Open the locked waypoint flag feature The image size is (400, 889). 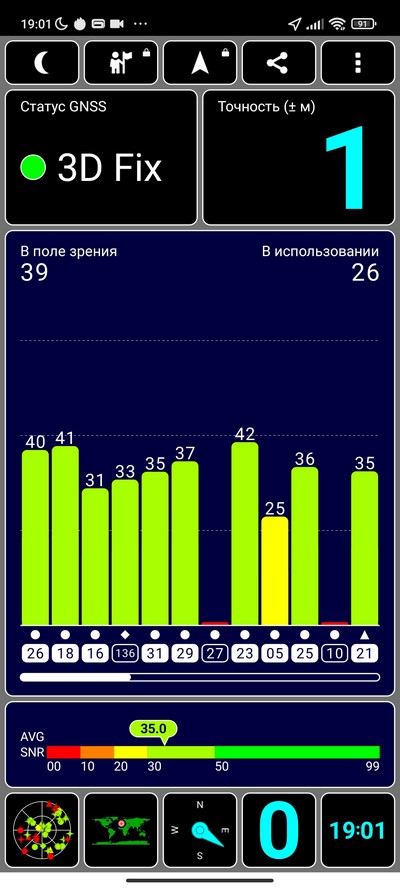121,62
